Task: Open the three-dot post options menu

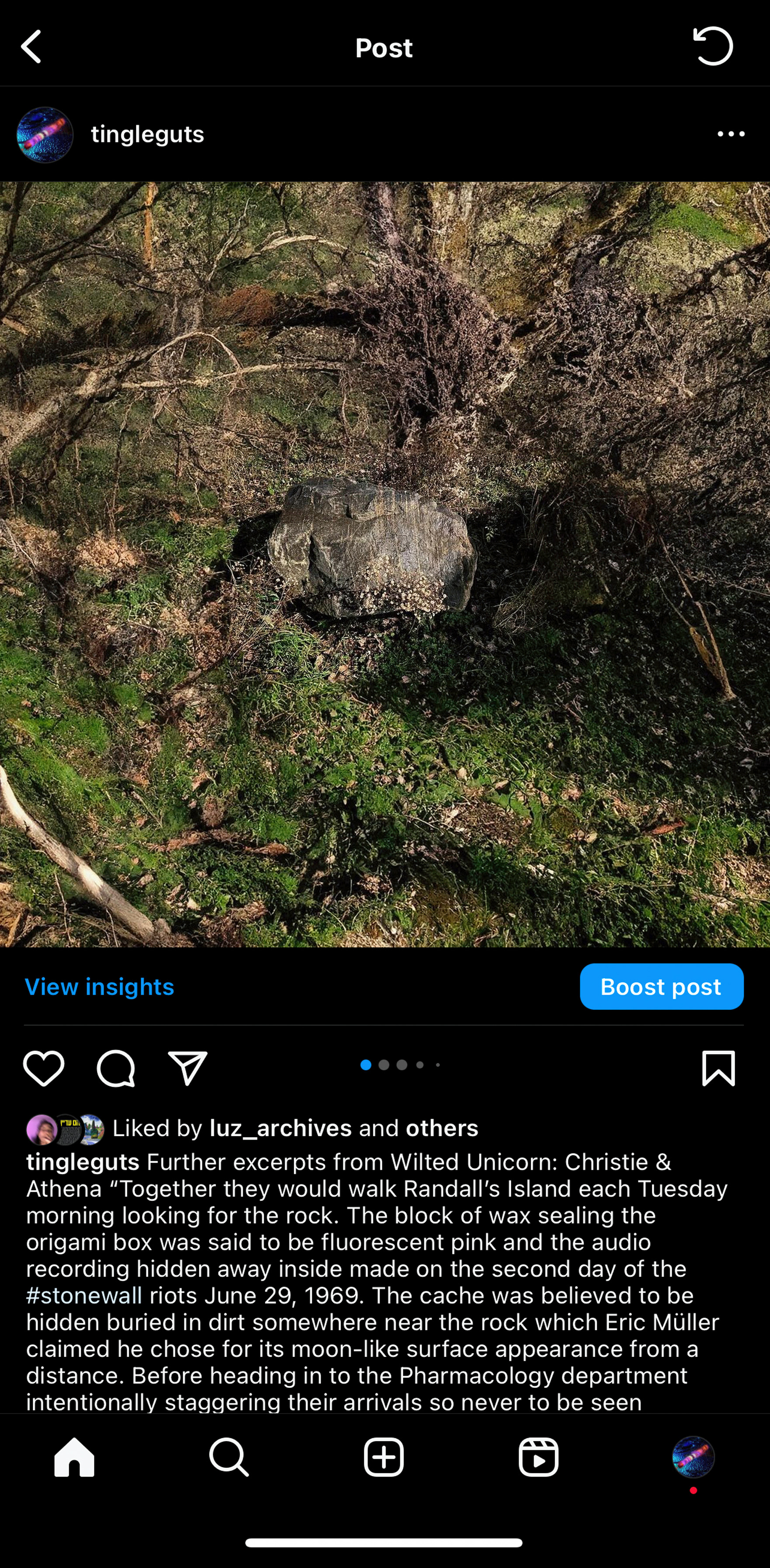Action: click(x=730, y=134)
